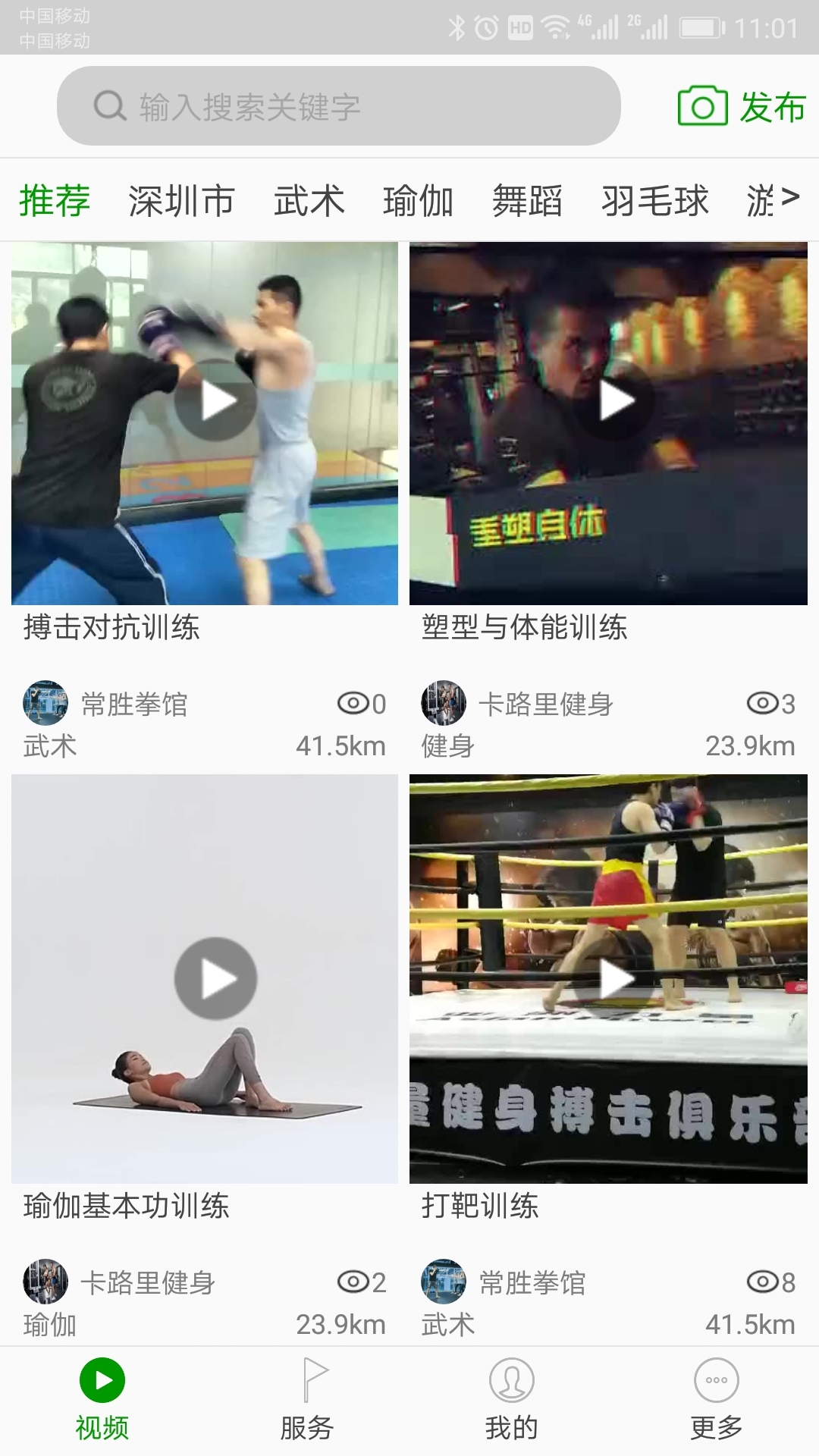
Task: Switch to the 更多 tab
Action: pyautogui.click(x=717, y=1400)
